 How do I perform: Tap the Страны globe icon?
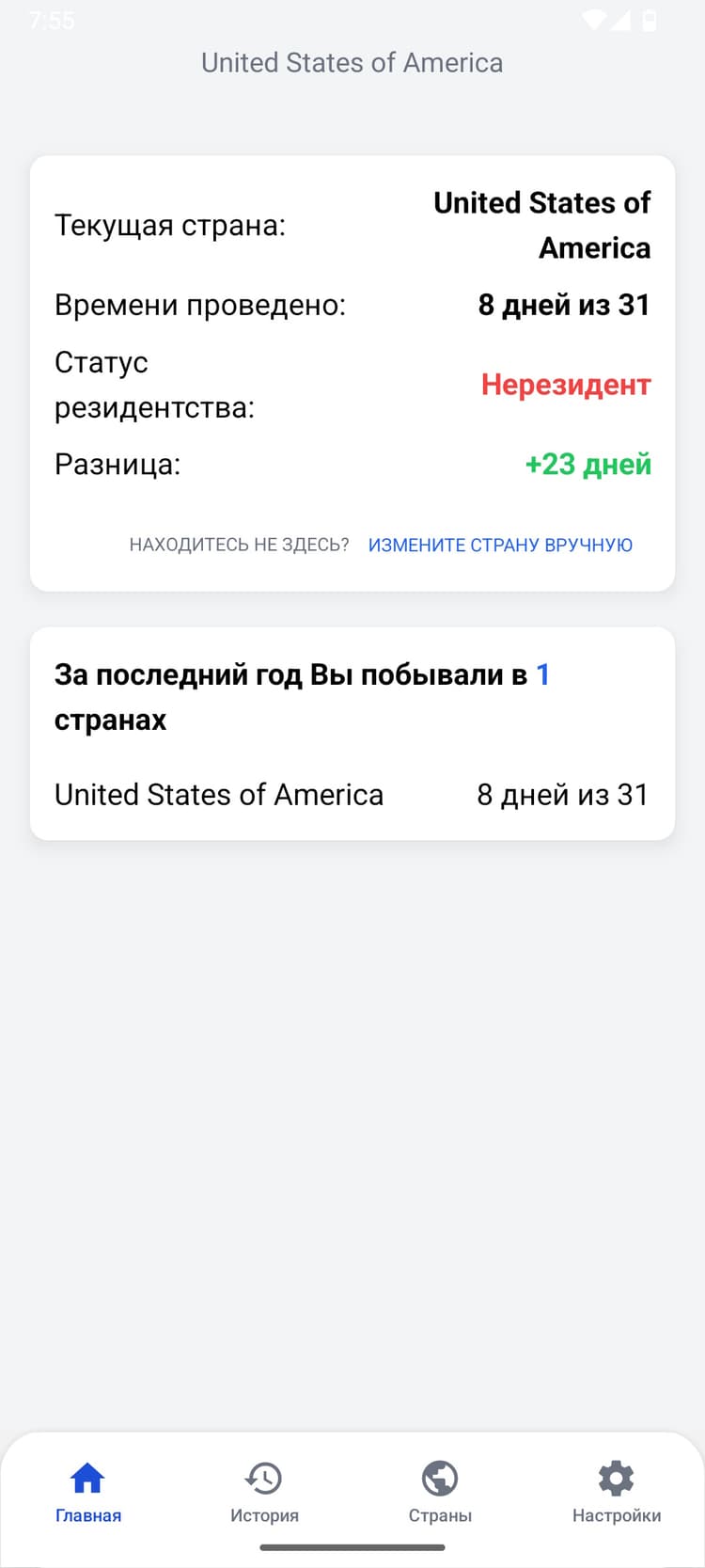tap(440, 1479)
